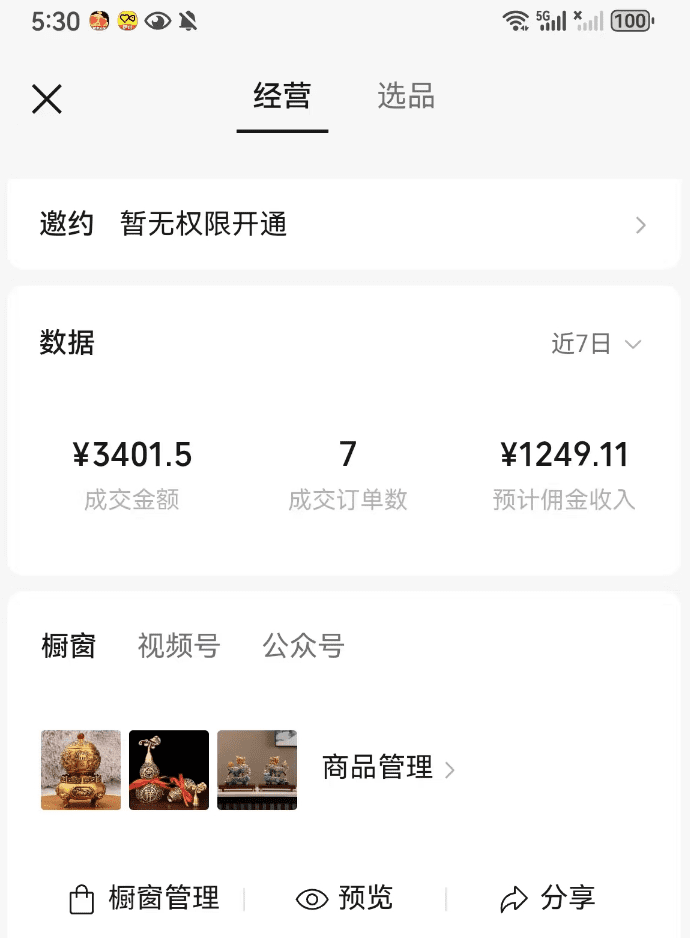Open 橱窗管理

click(x=145, y=899)
